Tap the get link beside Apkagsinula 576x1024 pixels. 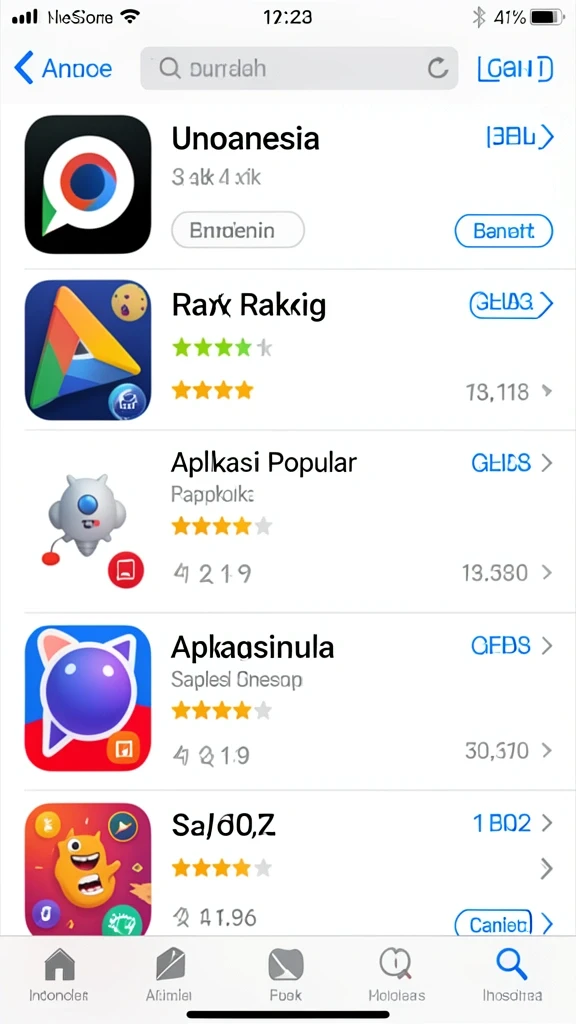(x=512, y=646)
